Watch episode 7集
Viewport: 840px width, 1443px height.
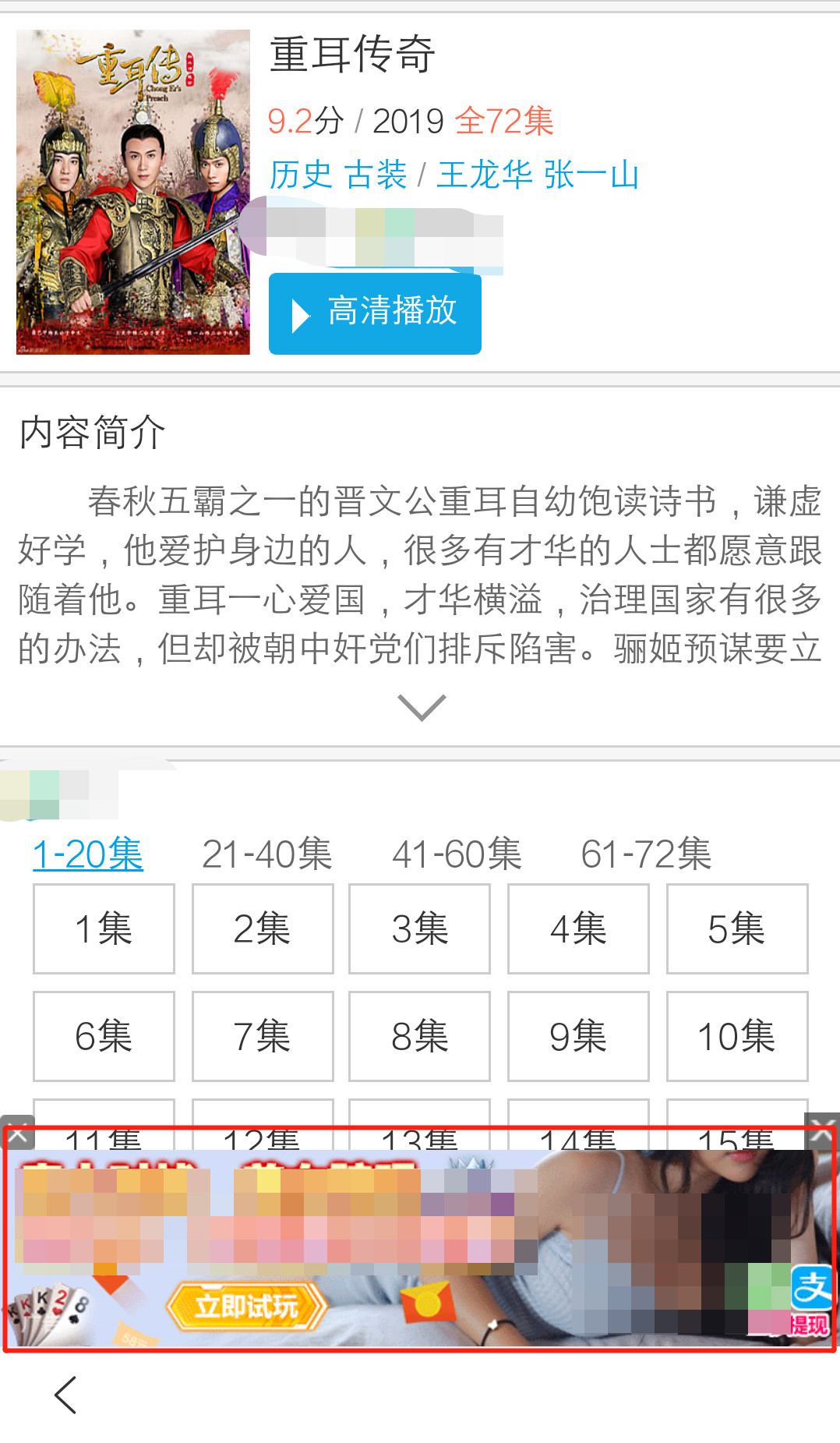coord(263,1036)
